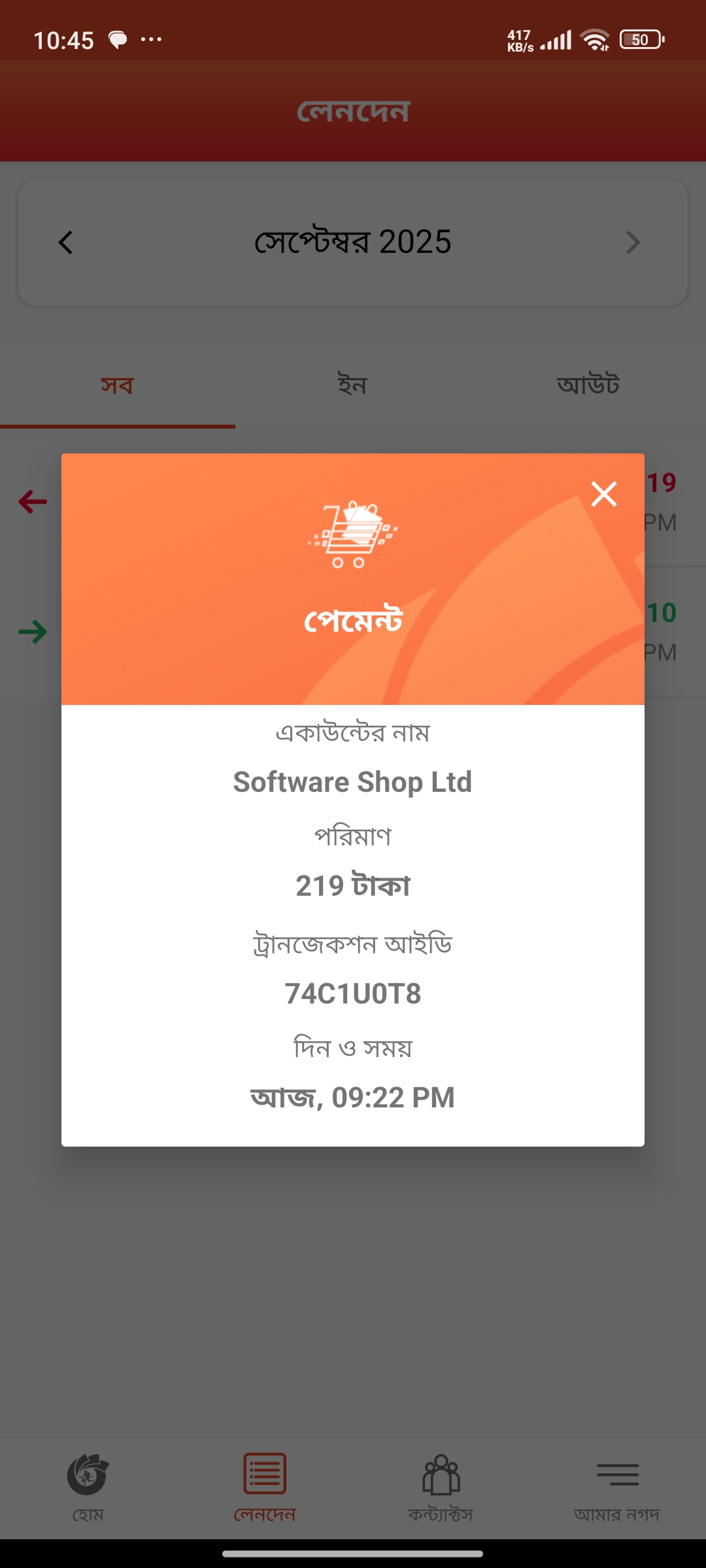Switch to the সব tab
The width and height of the screenshot is (706, 1568).
(117, 385)
